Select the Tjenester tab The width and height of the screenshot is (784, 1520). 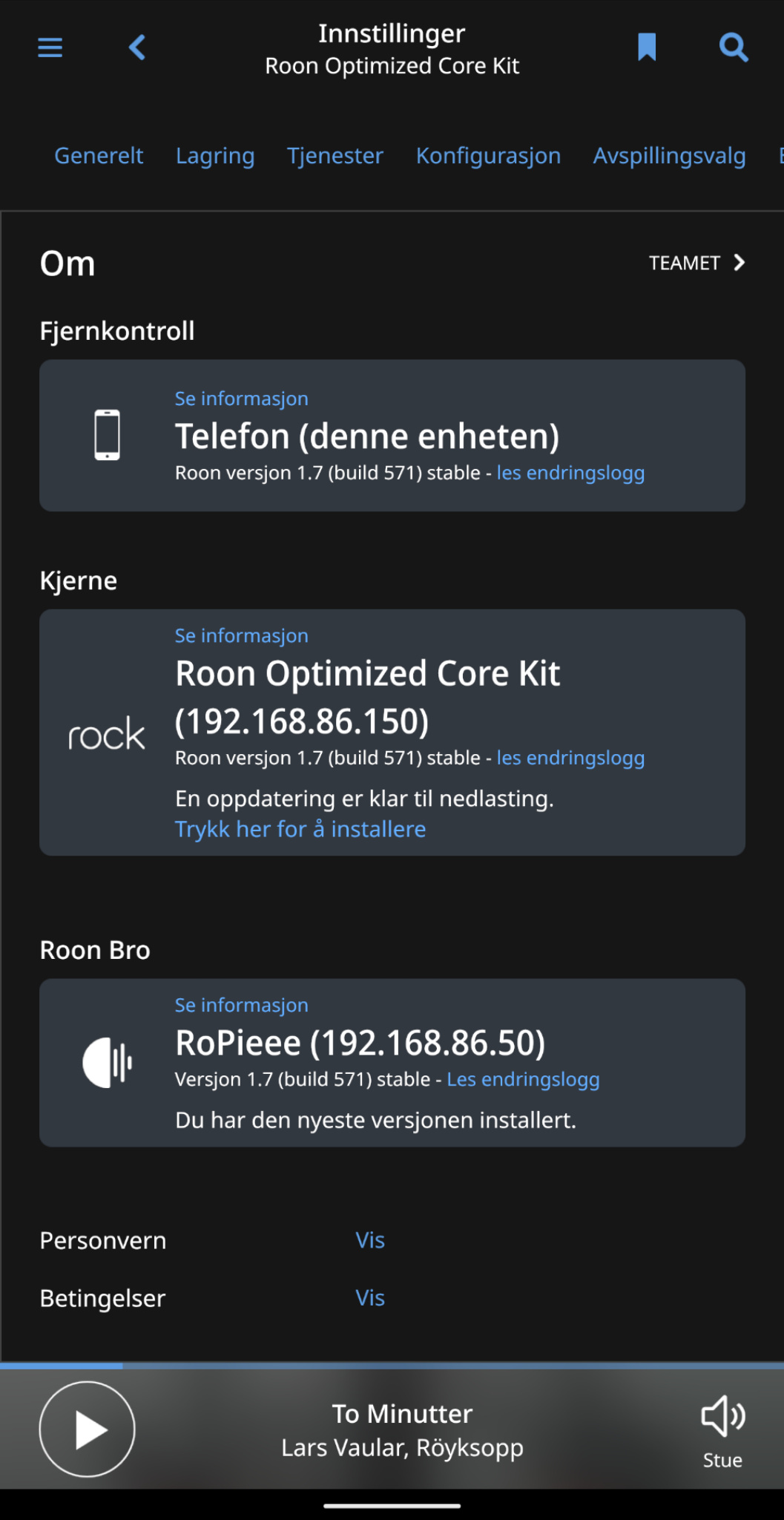pos(335,156)
